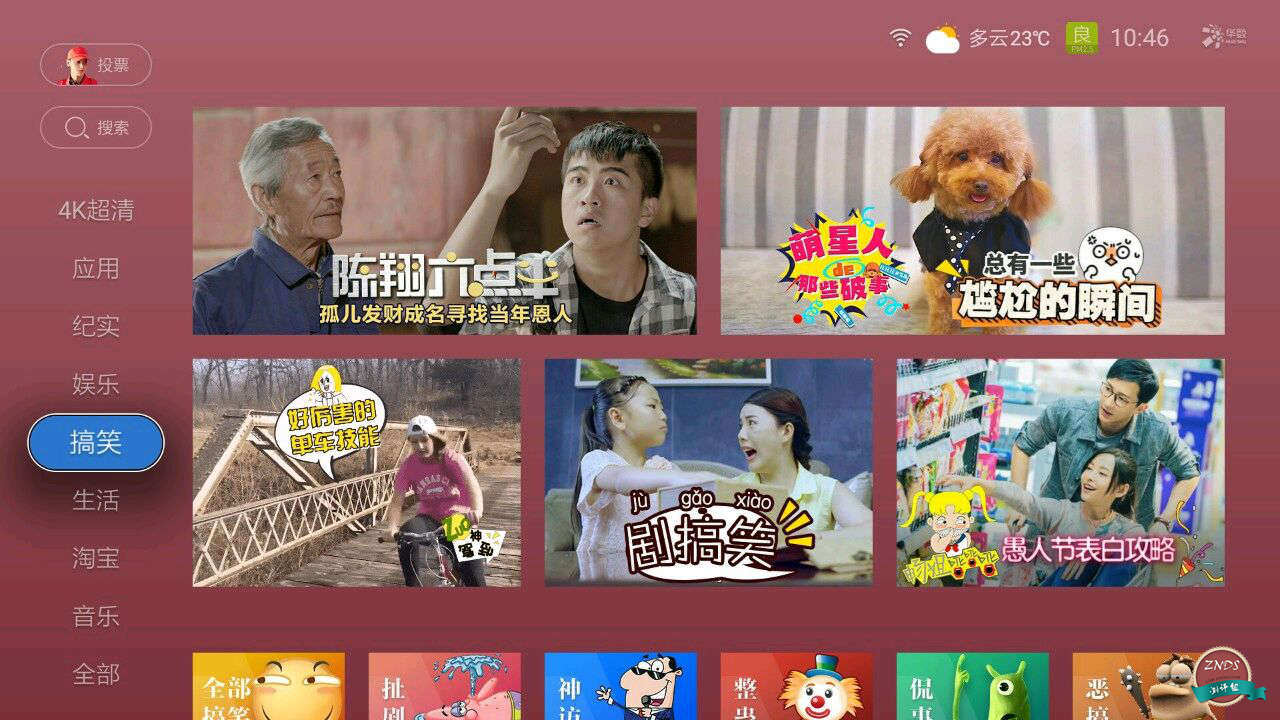
Task: Open the 全部搞笑 tile
Action: click(268, 687)
